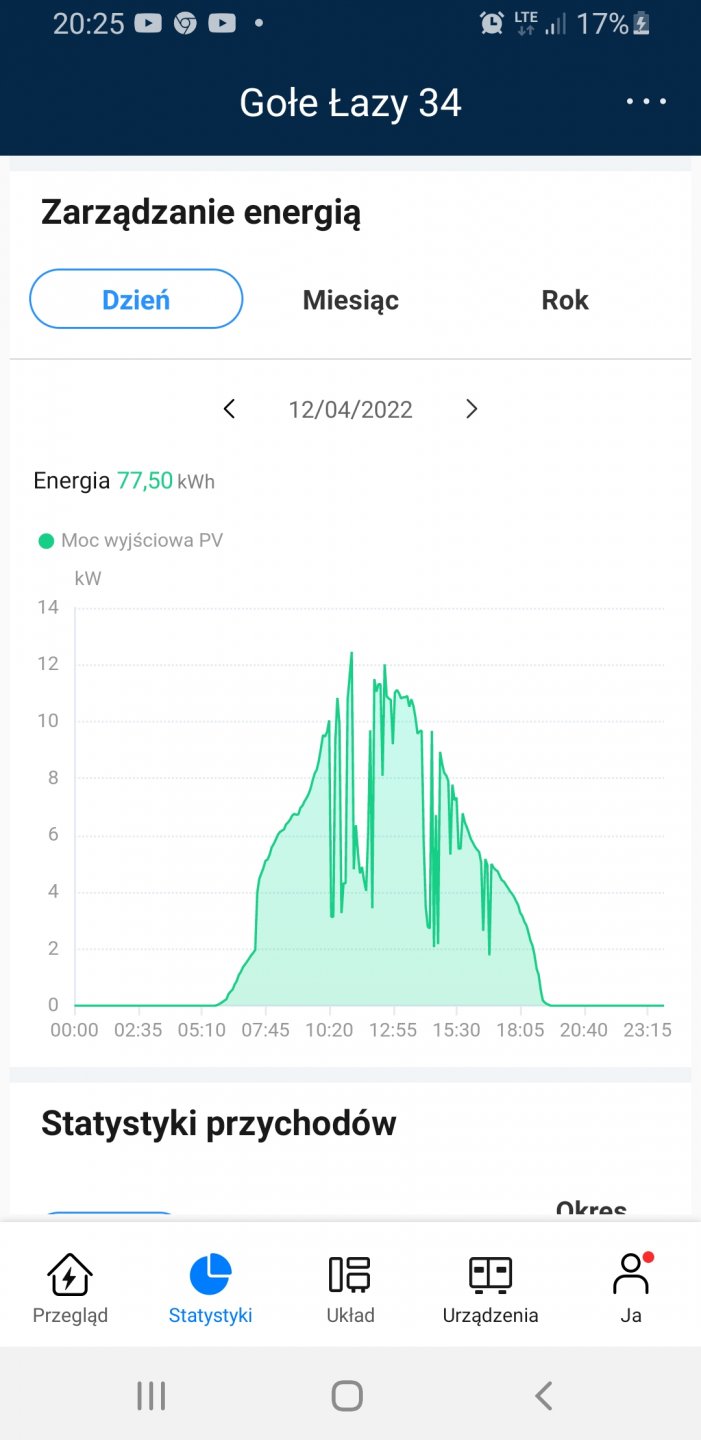The image size is (701, 1440).
Task: Open the Przegląd tab
Action: coord(70,1288)
